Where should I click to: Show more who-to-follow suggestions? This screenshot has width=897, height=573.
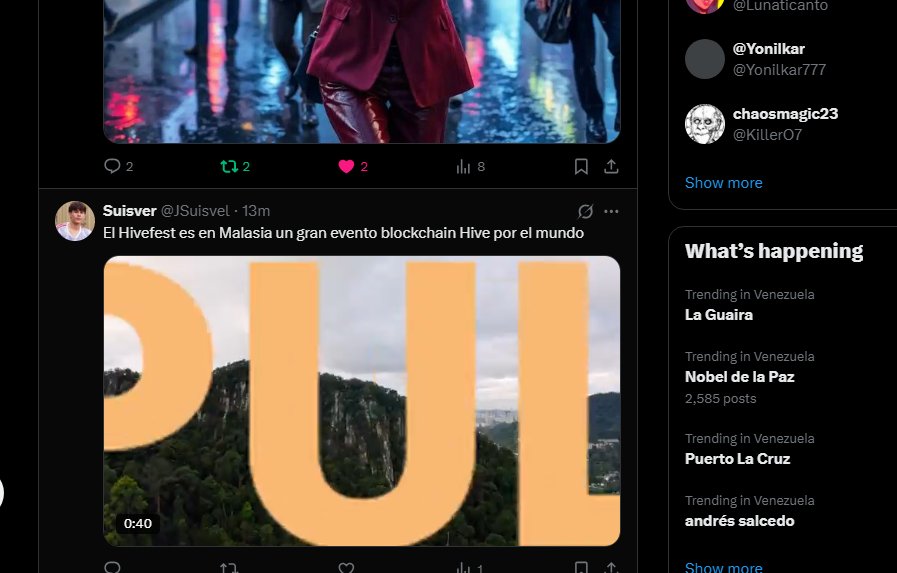[723, 183]
